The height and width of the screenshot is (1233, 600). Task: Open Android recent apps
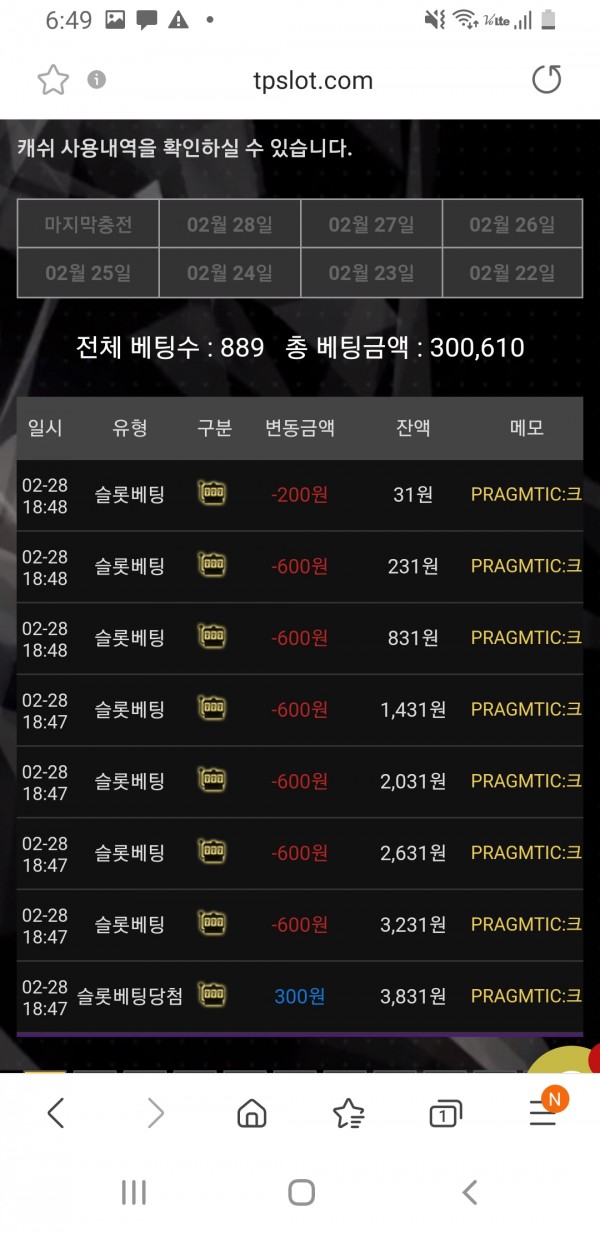[133, 1191]
